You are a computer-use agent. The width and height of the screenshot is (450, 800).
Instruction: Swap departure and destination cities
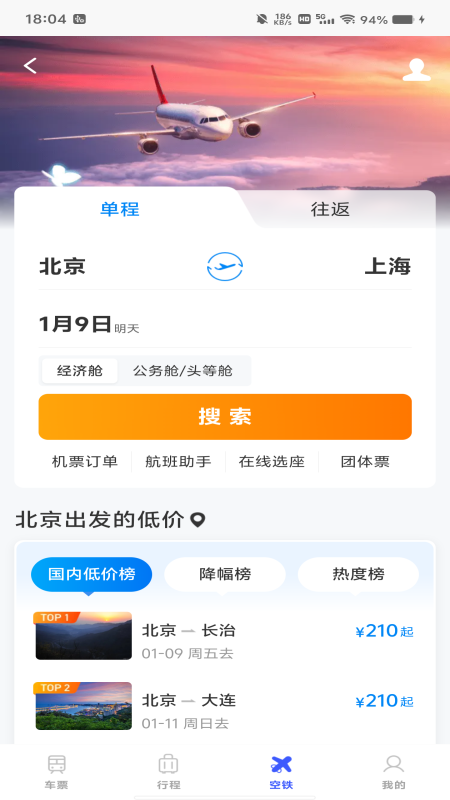(x=225, y=266)
